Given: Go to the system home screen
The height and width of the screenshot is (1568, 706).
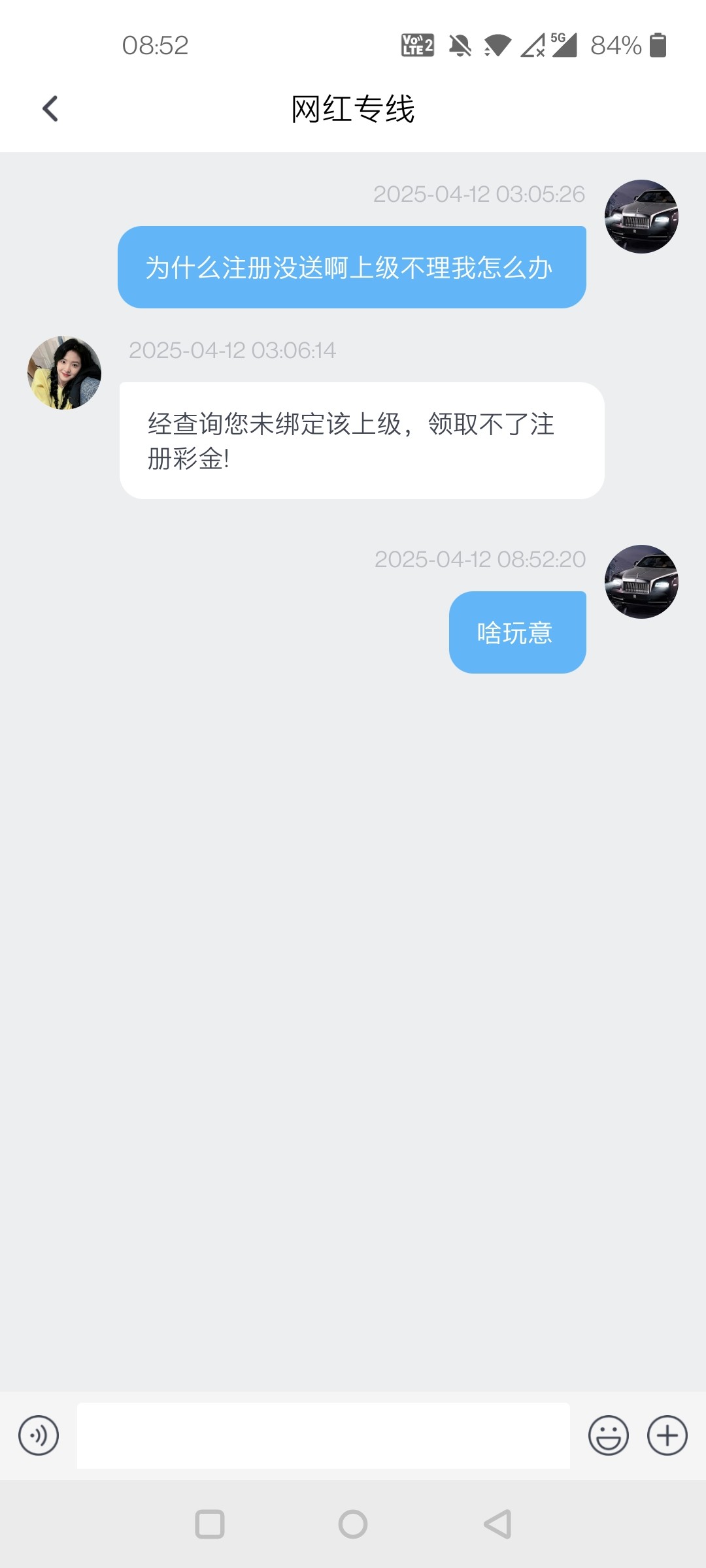Looking at the screenshot, I should (x=353, y=1524).
